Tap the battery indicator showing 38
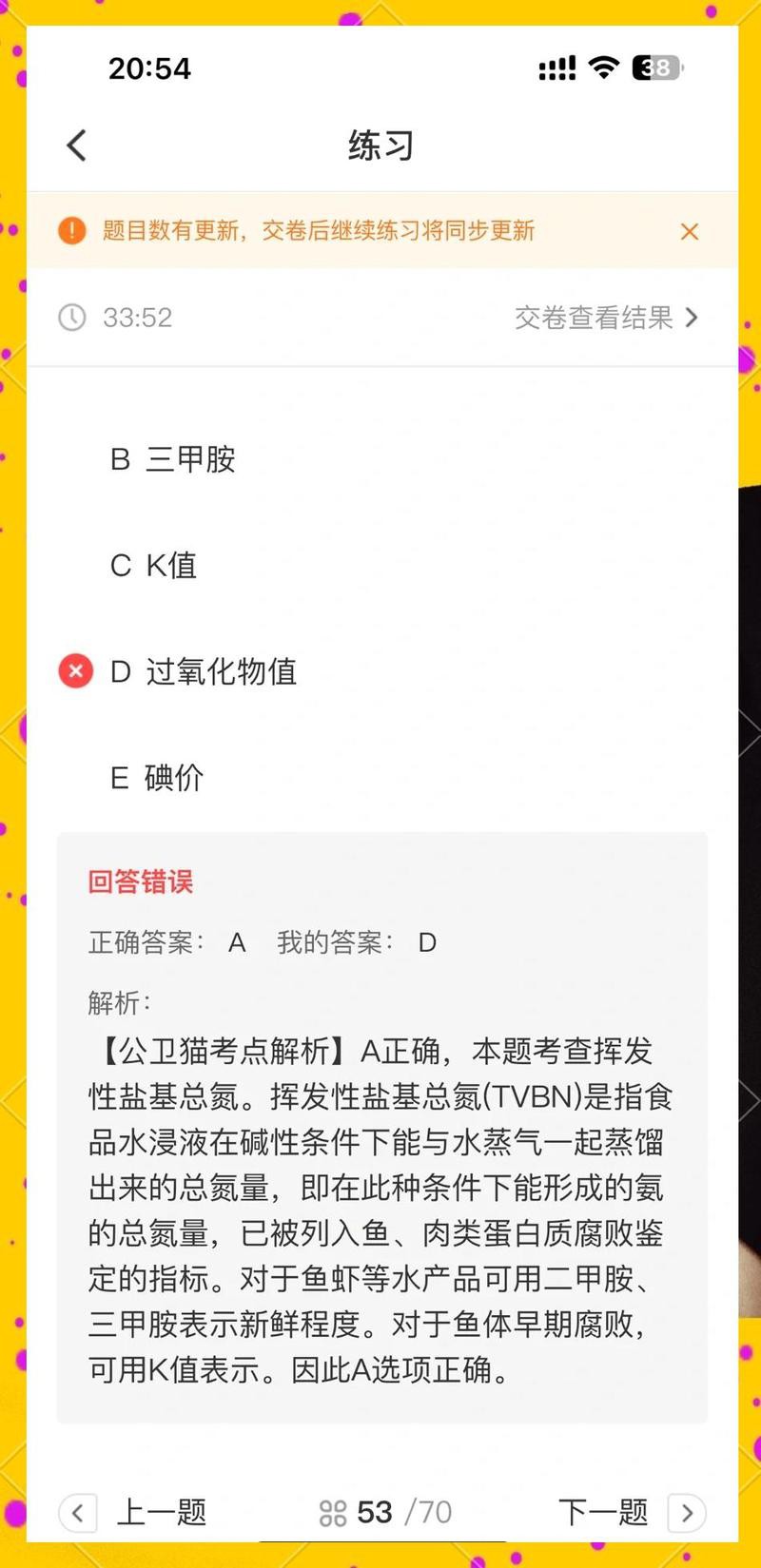The image size is (761, 1568). 654,68
